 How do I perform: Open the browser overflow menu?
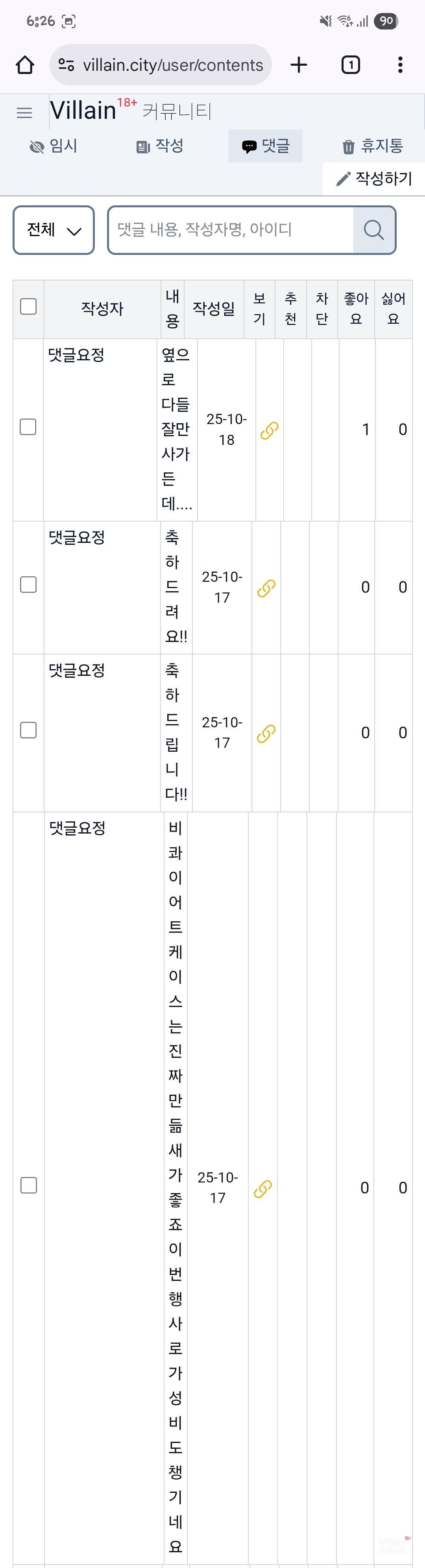pyautogui.click(x=400, y=65)
